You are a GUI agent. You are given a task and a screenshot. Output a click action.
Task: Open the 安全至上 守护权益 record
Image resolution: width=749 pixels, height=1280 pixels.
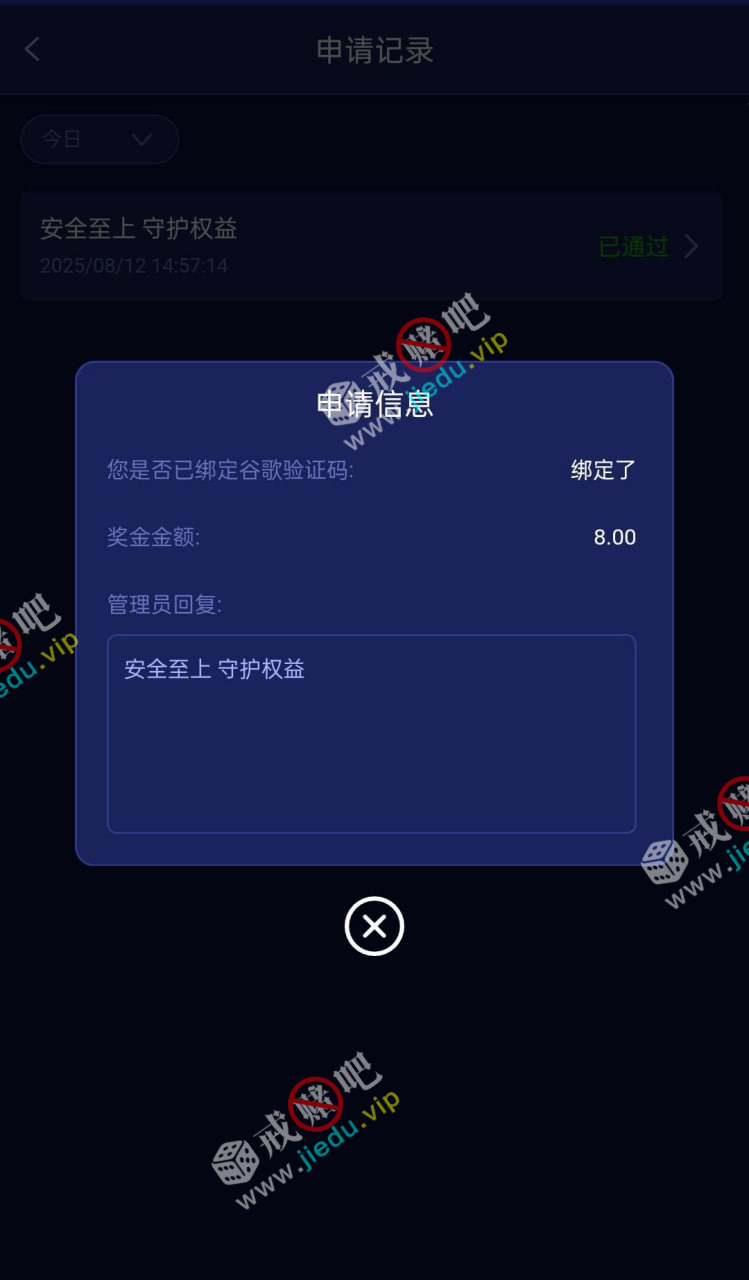pyautogui.click(x=371, y=246)
